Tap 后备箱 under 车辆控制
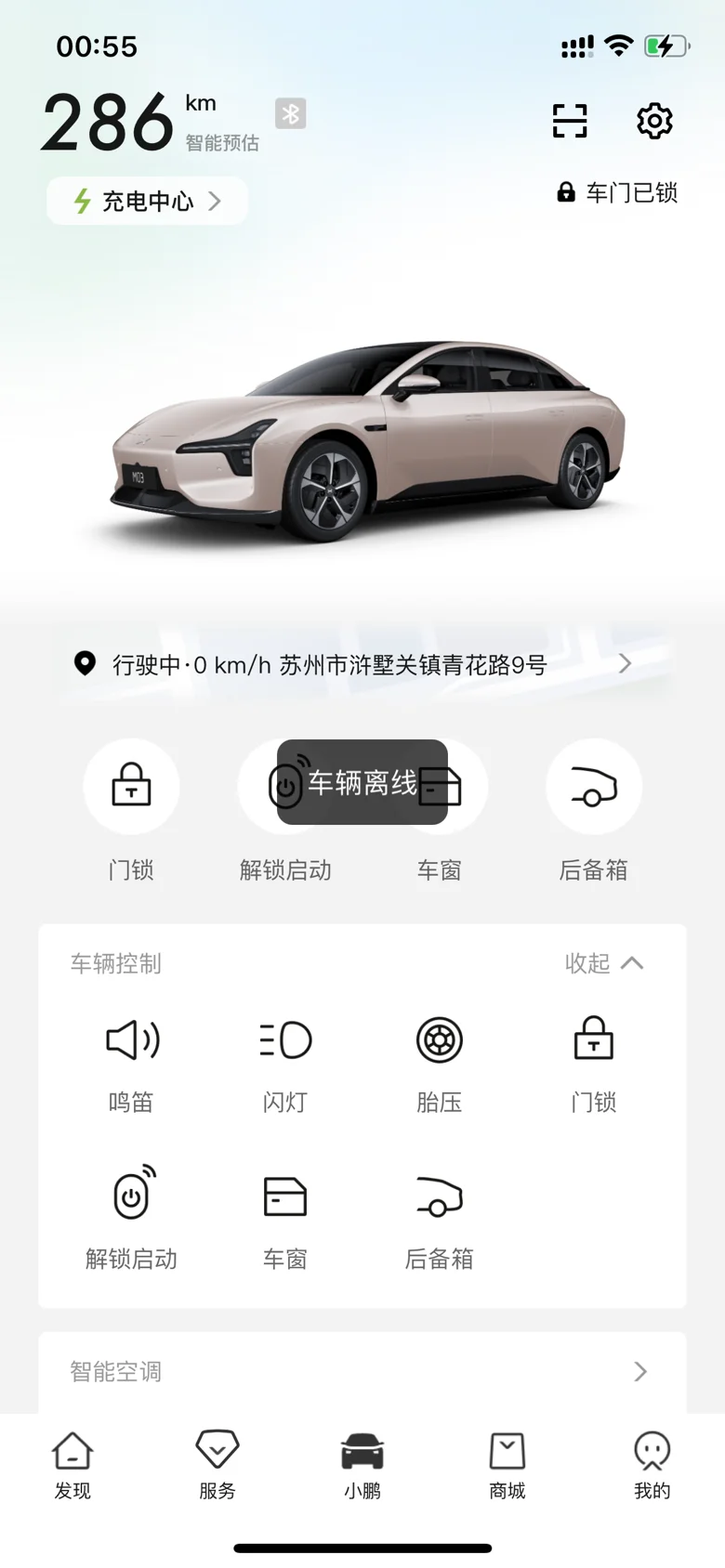The height and width of the screenshot is (1568, 725). [x=440, y=1220]
